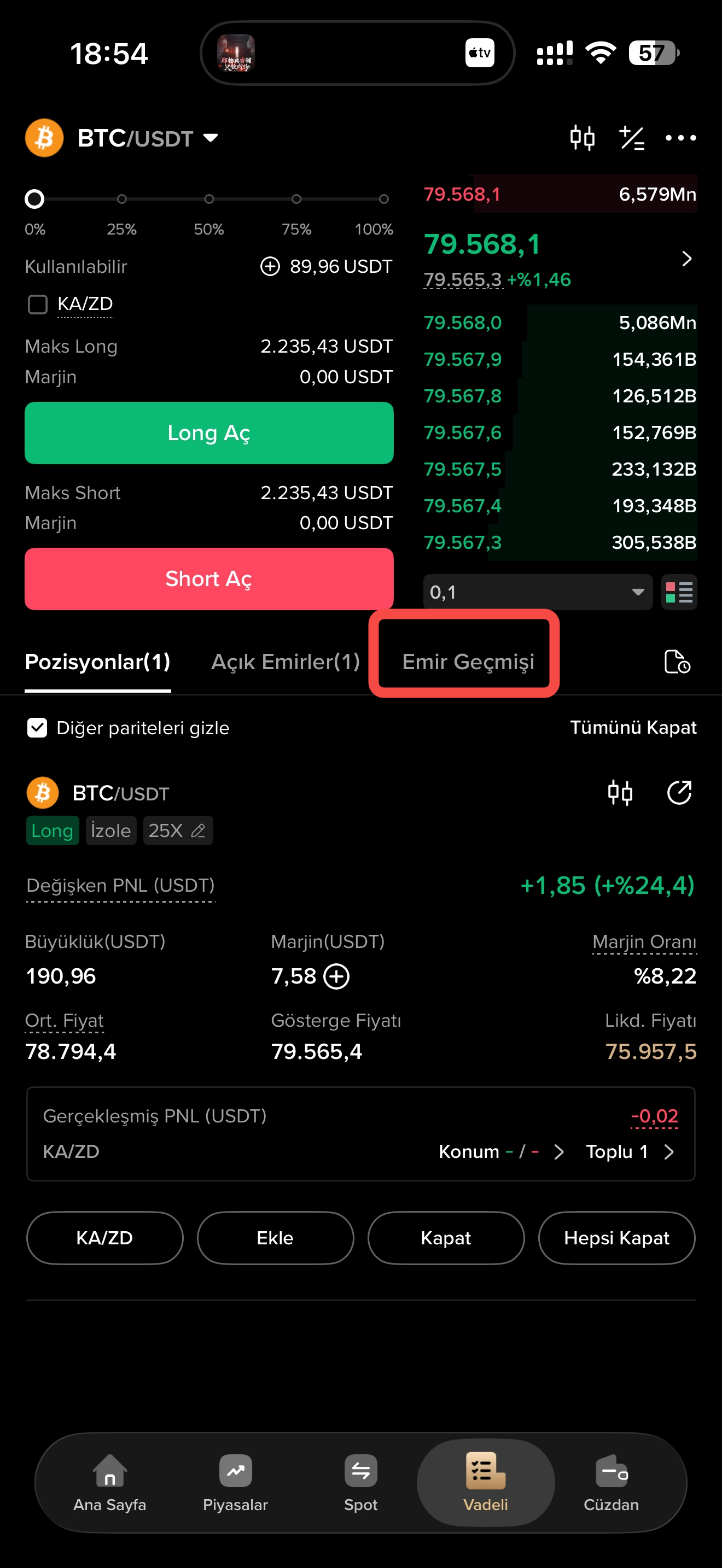Screen dimensions: 722x1568
Task: Uncheck Diğer pariteleri gizle
Action: 37,727
